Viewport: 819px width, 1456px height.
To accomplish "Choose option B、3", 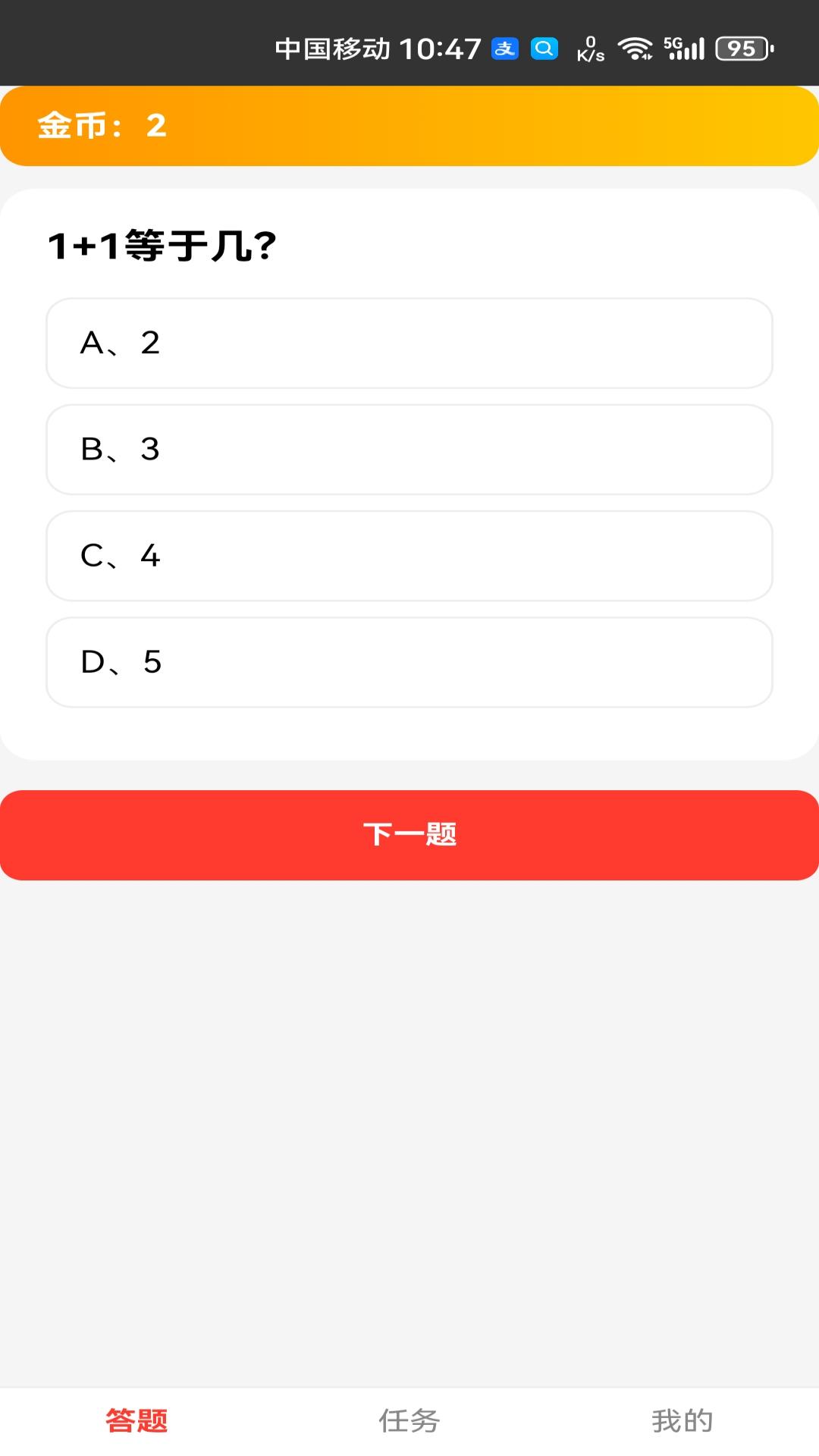I will pos(409,450).
